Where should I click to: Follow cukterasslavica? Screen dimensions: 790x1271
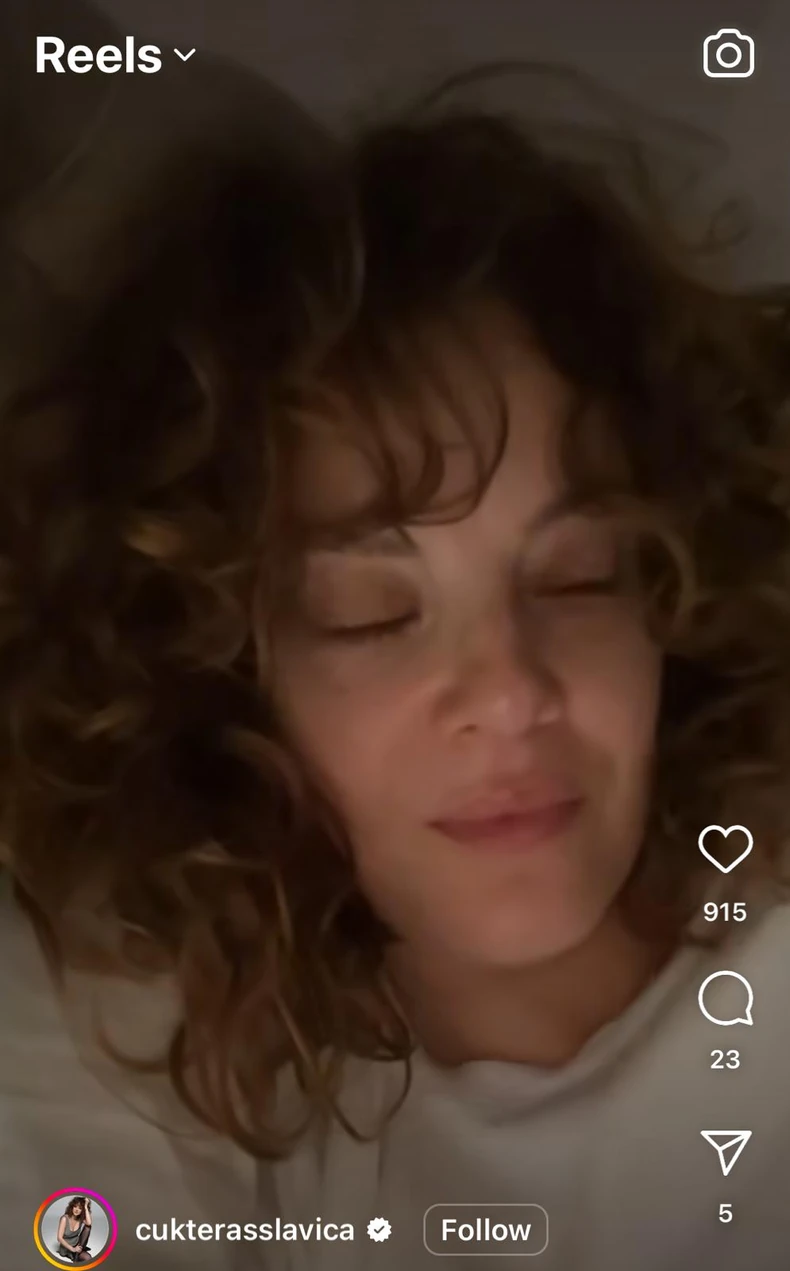tap(485, 1229)
